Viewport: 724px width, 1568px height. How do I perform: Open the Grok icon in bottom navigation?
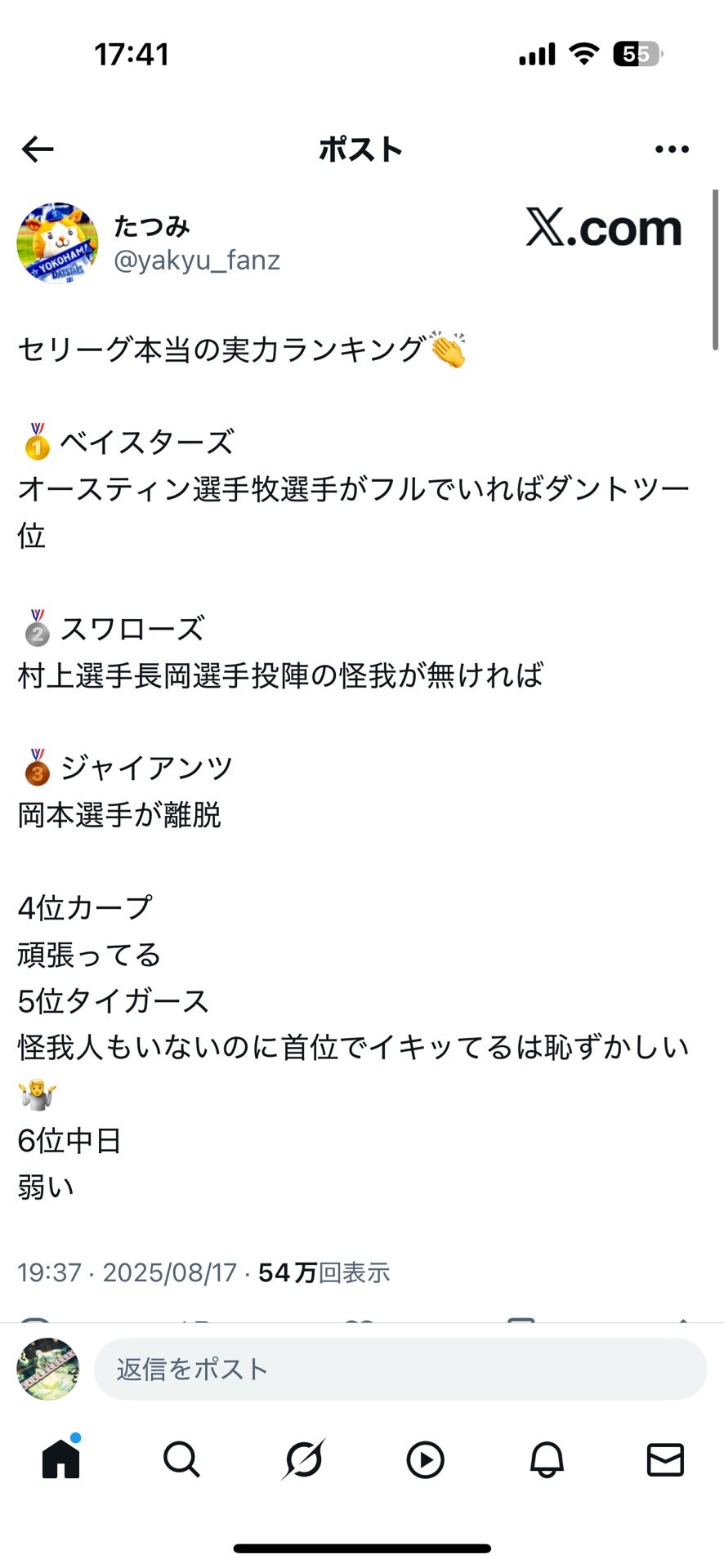click(x=303, y=1460)
